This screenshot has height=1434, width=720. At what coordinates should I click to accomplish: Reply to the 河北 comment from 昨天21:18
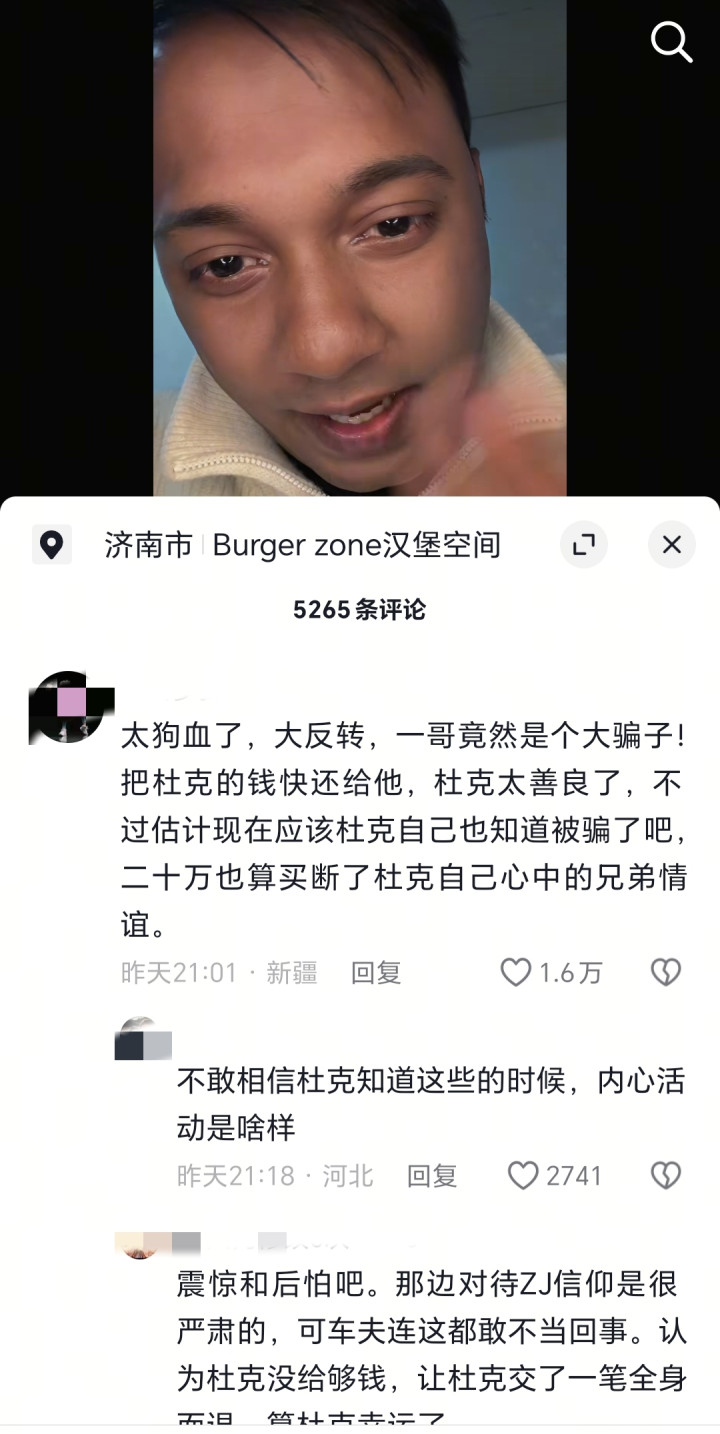point(431,1176)
